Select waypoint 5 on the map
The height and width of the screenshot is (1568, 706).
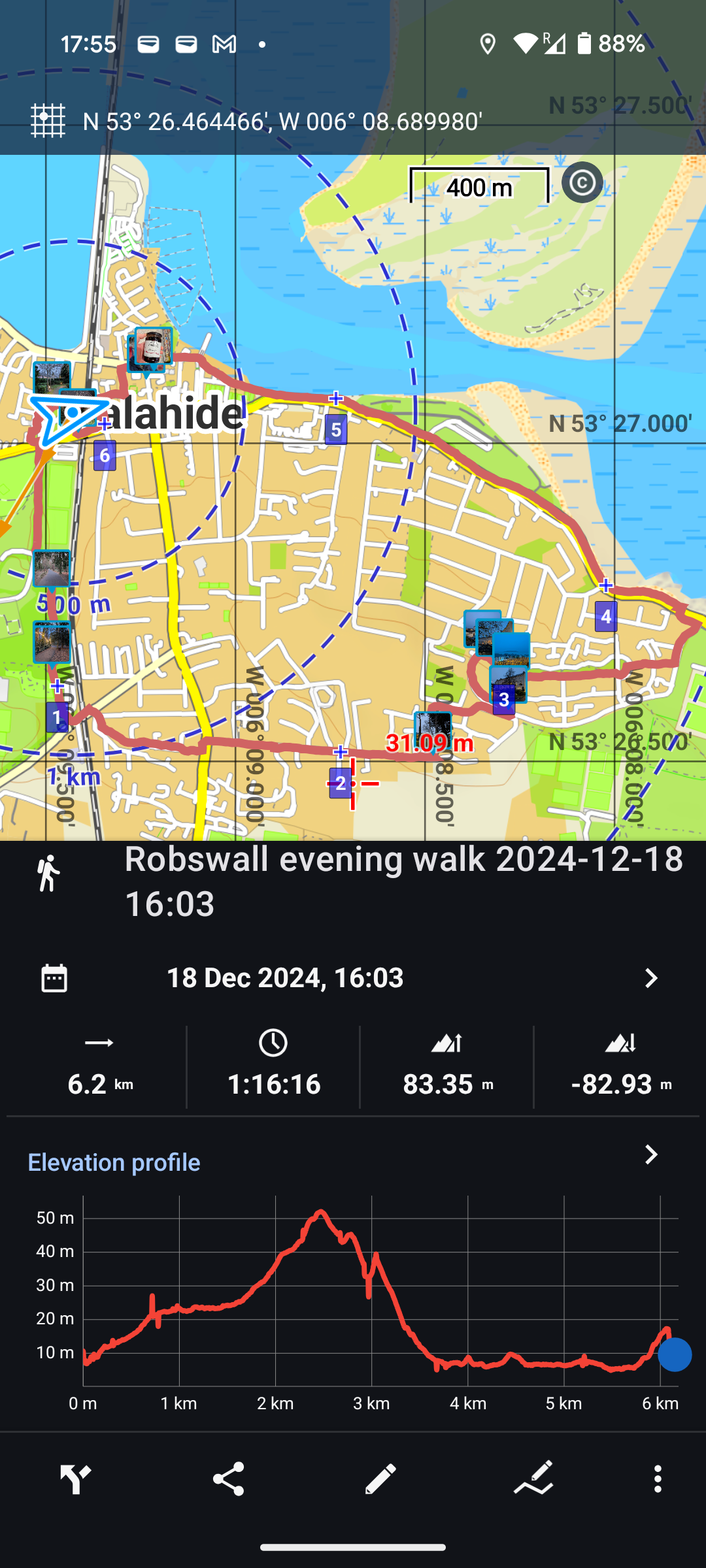336,429
